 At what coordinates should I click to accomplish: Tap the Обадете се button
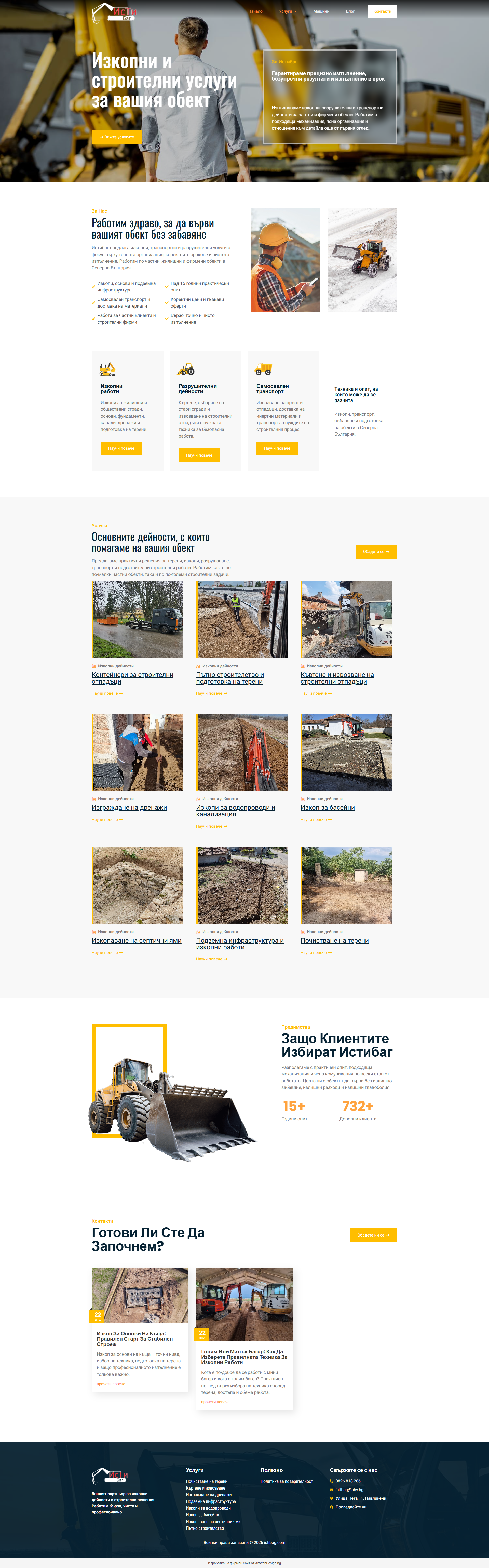pyautogui.click(x=376, y=551)
